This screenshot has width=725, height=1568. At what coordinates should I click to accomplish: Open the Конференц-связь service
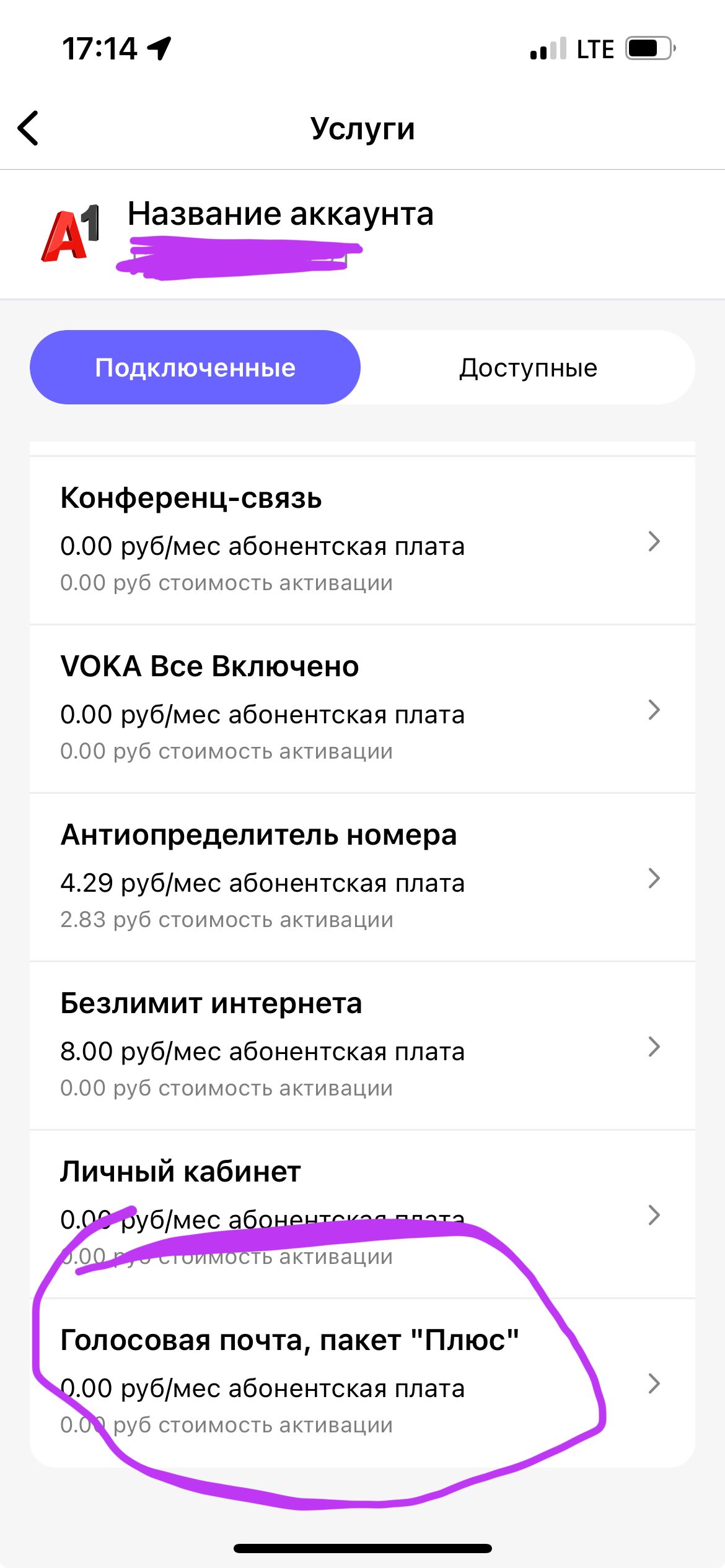pyautogui.click(x=362, y=540)
